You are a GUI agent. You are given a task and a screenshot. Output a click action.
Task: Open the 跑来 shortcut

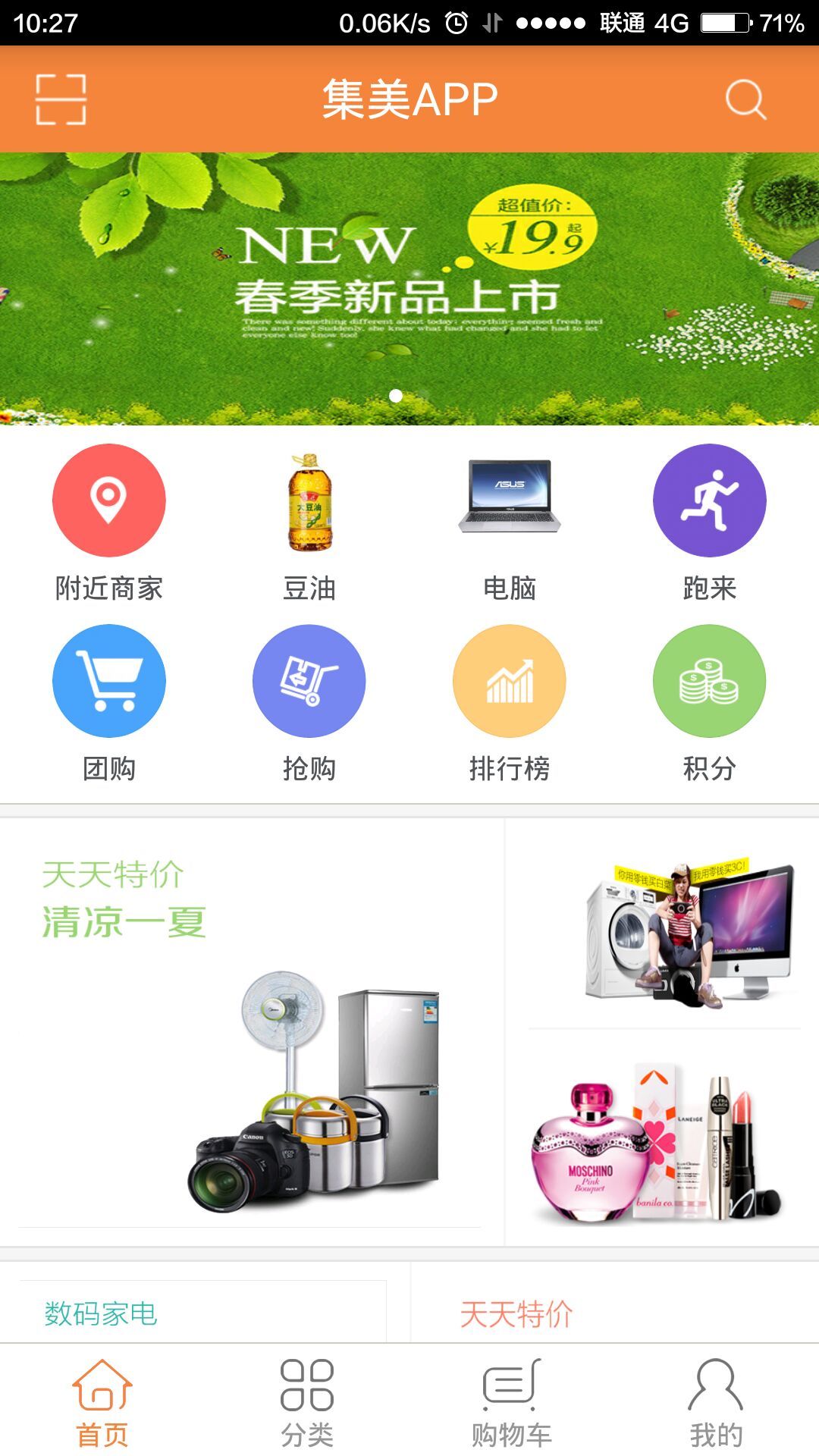point(710,522)
